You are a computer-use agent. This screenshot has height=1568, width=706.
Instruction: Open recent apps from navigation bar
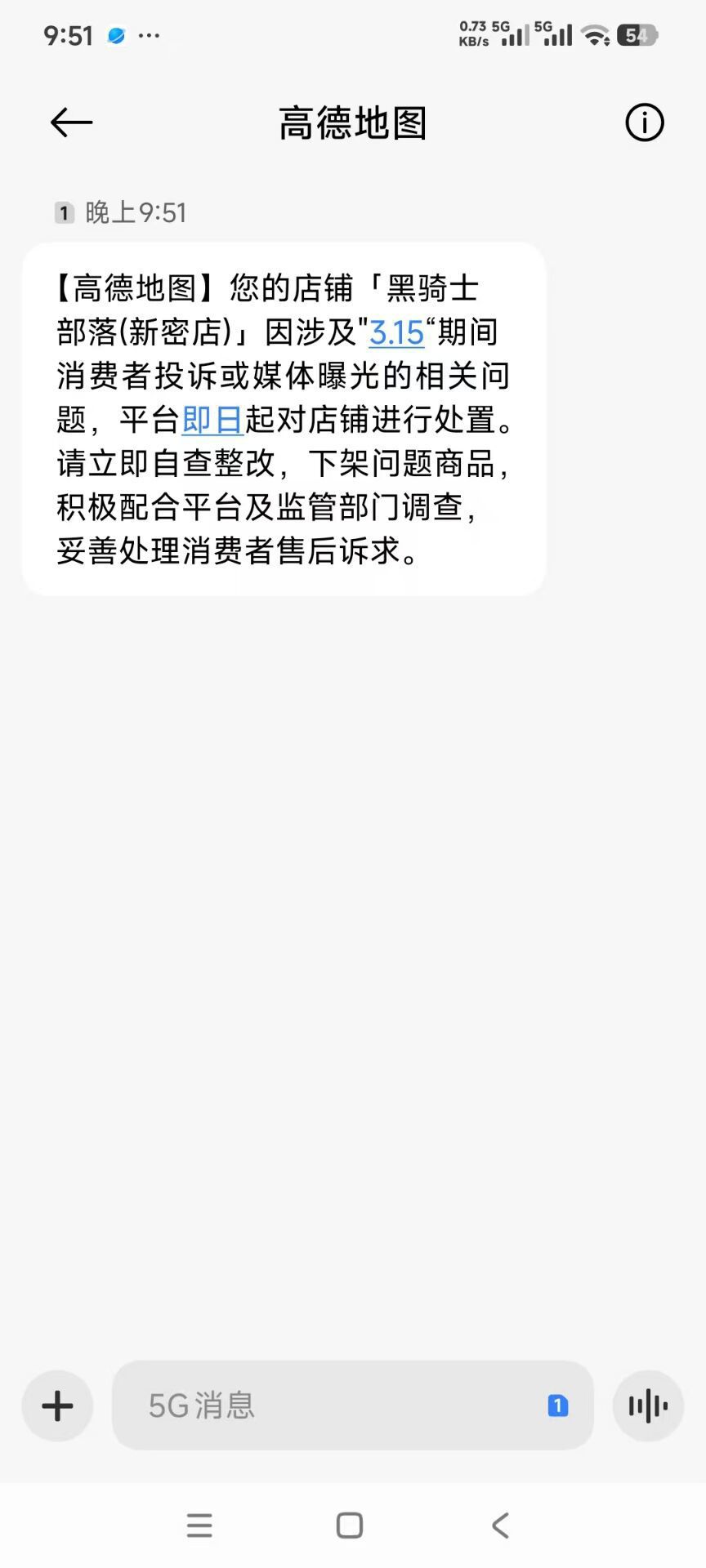[199, 1526]
